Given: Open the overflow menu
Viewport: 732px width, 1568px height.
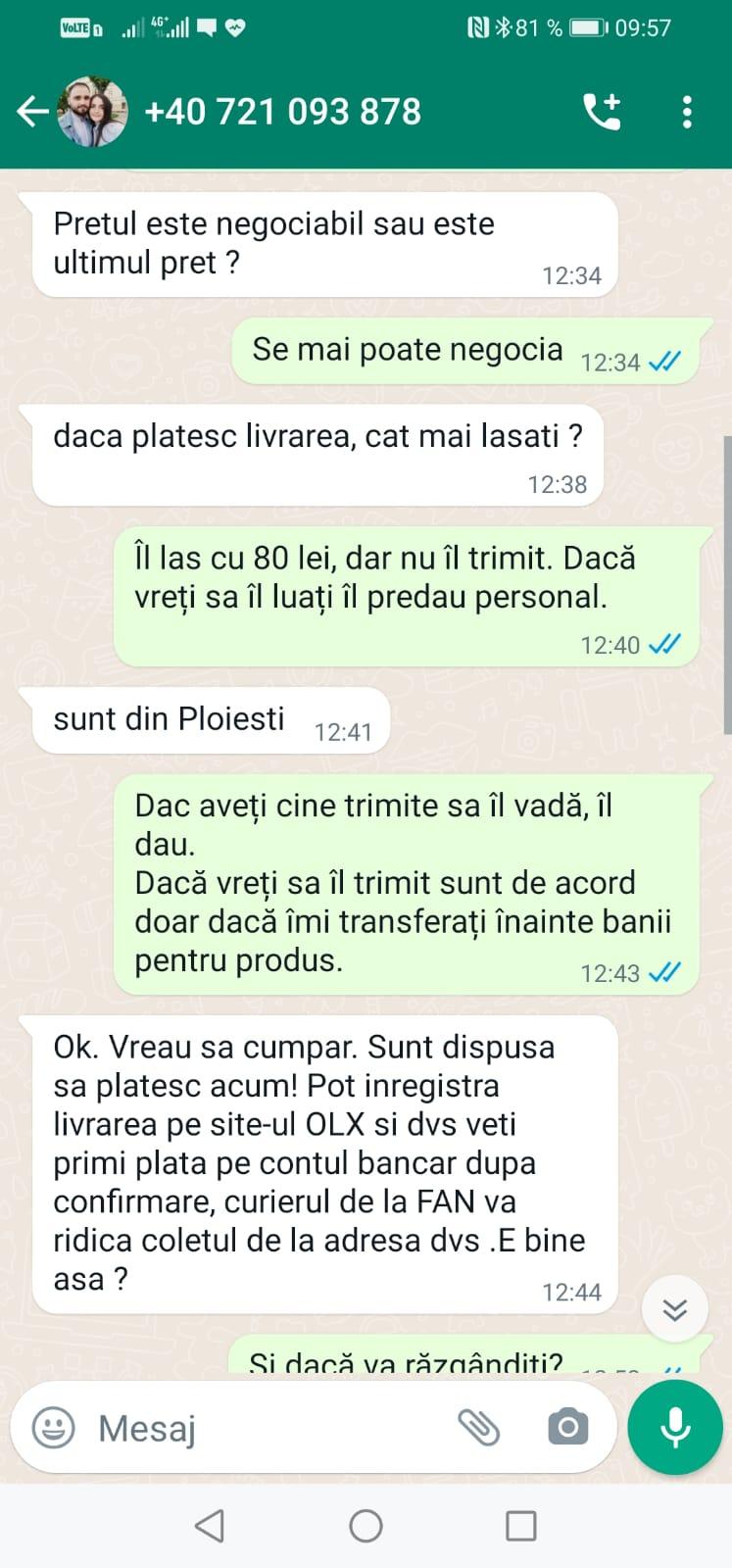Looking at the screenshot, I should point(687,112).
